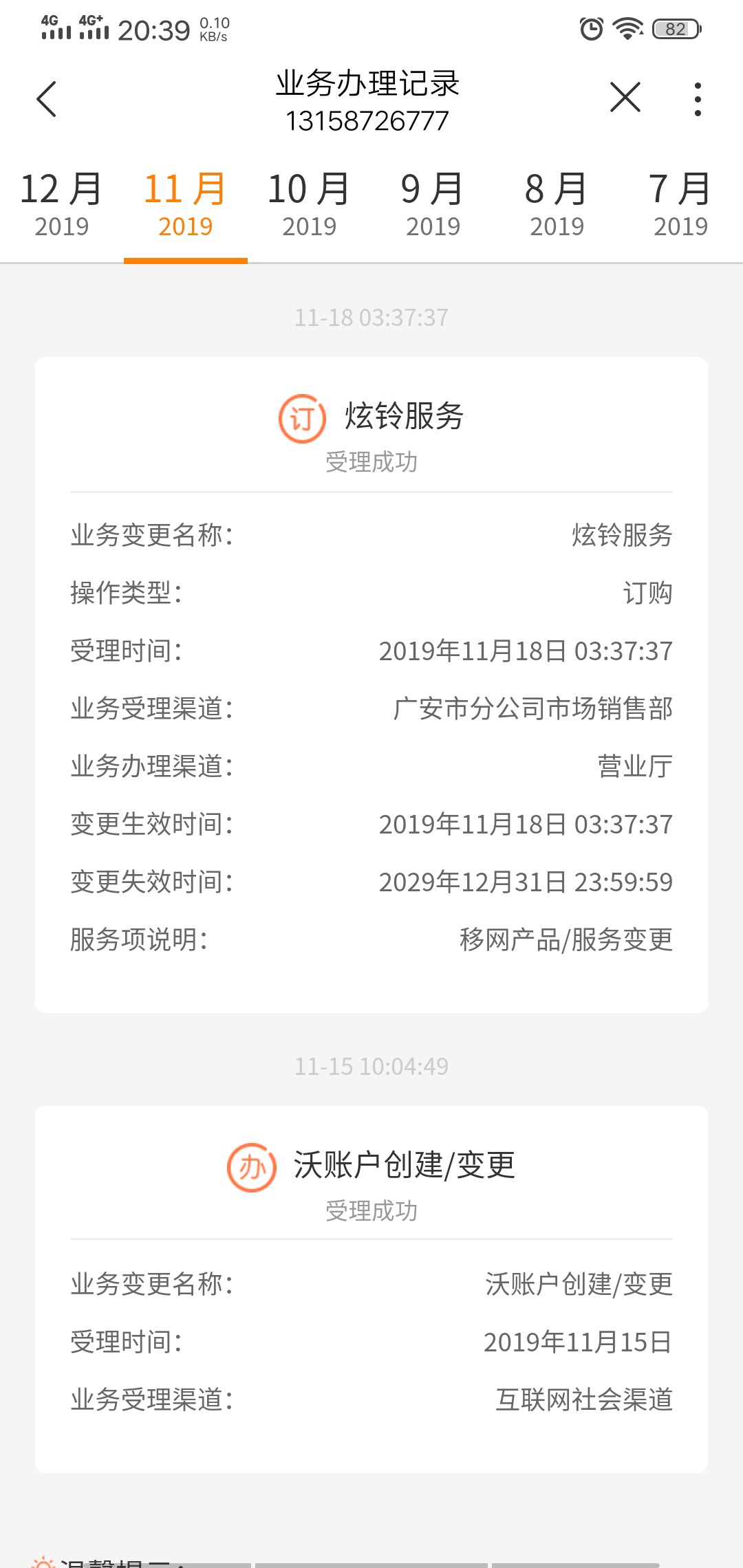Close the business records page
Image resolution: width=743 pixels, height=1568 pixels.
click(625, 97)
